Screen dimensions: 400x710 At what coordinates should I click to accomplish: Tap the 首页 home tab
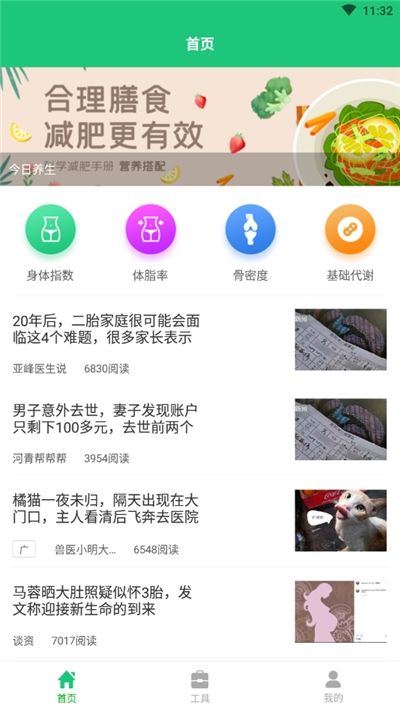point(67,686)
